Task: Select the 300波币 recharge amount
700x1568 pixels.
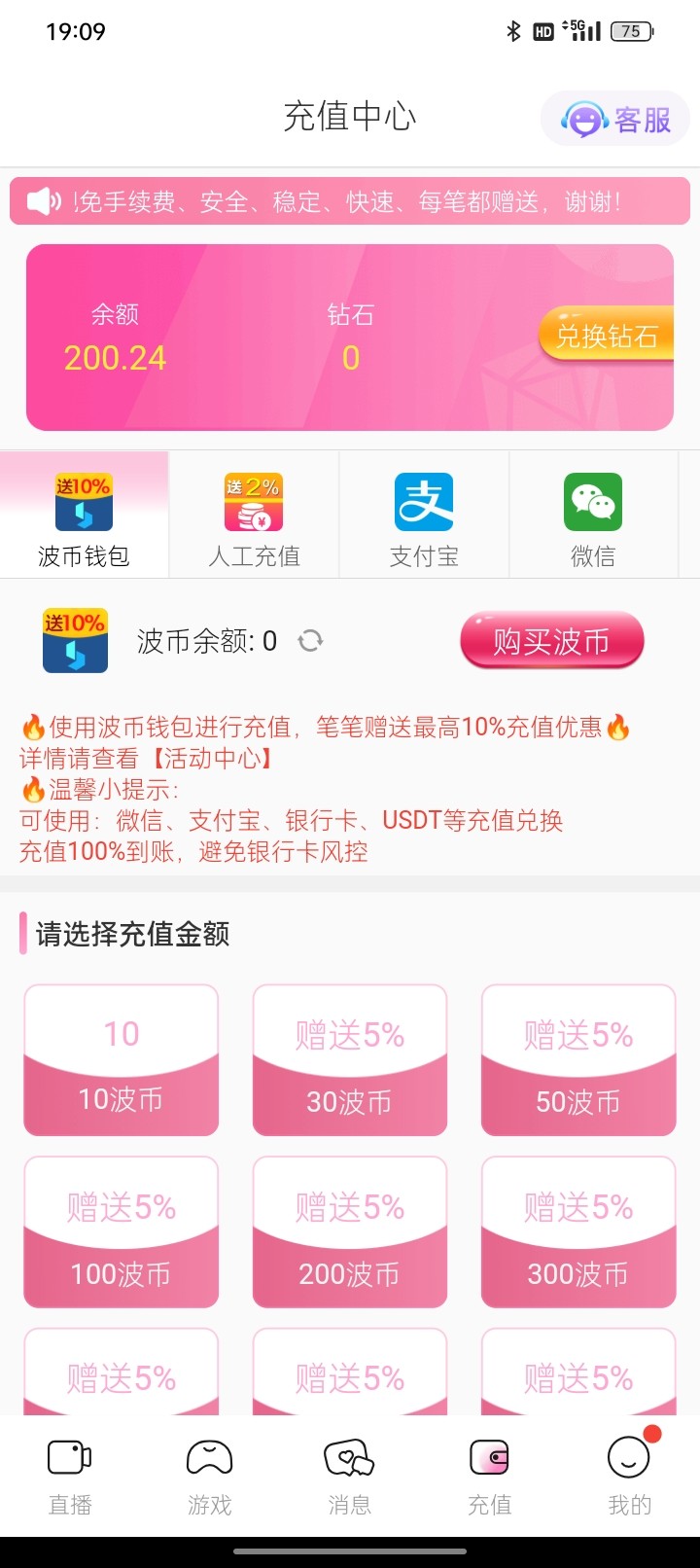Action: point(578,1232)
